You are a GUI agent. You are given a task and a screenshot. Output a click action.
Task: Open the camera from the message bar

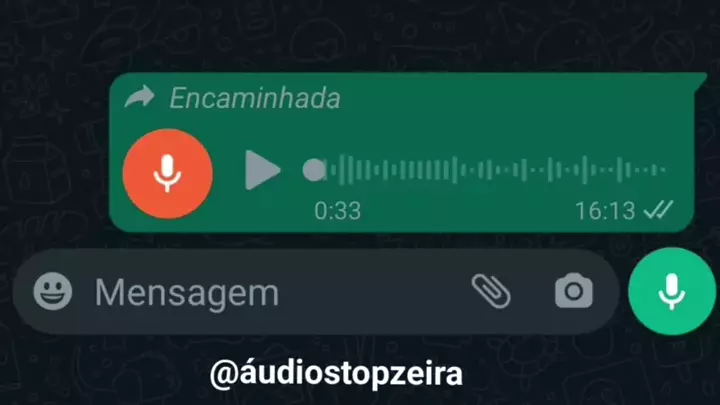(x=573, y=293)
